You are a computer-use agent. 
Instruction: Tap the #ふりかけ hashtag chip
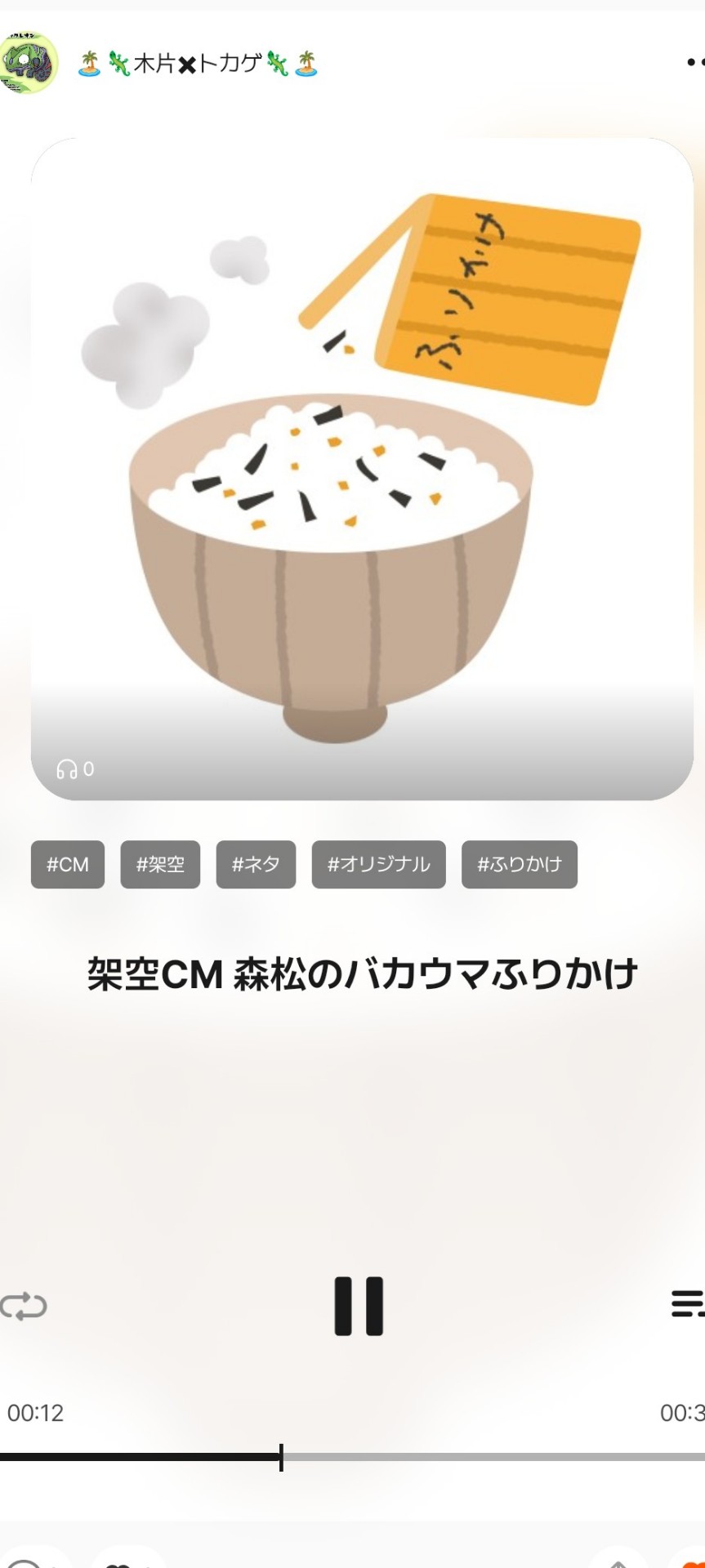(x=519, y=864)
